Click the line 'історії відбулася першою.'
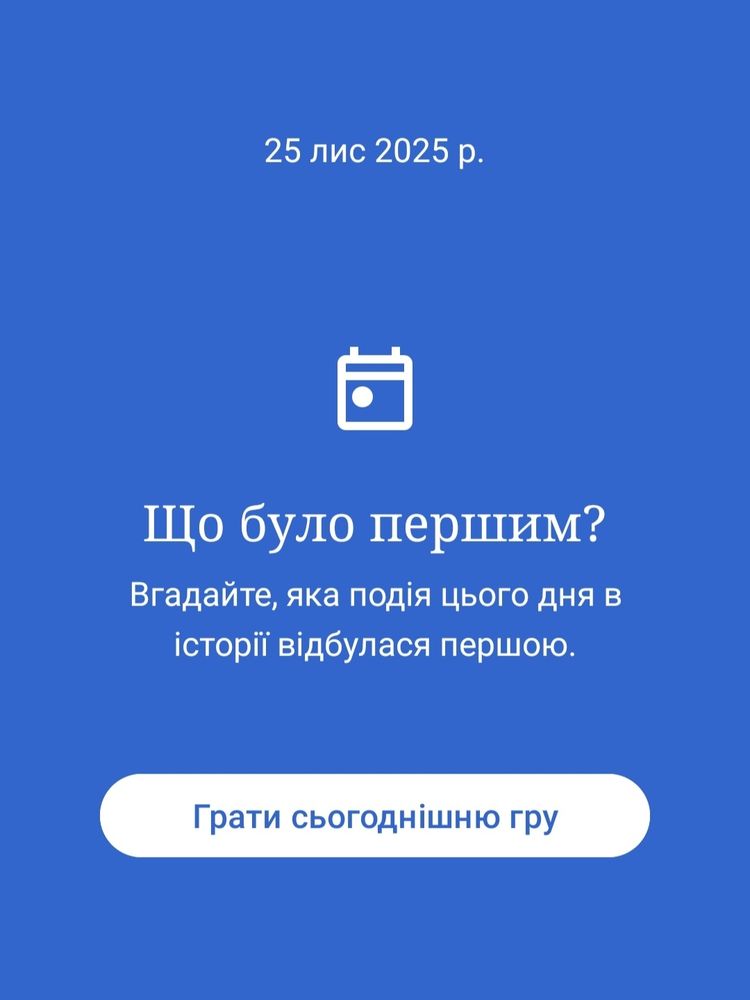 pyautogui.click(x=375, y=645)
